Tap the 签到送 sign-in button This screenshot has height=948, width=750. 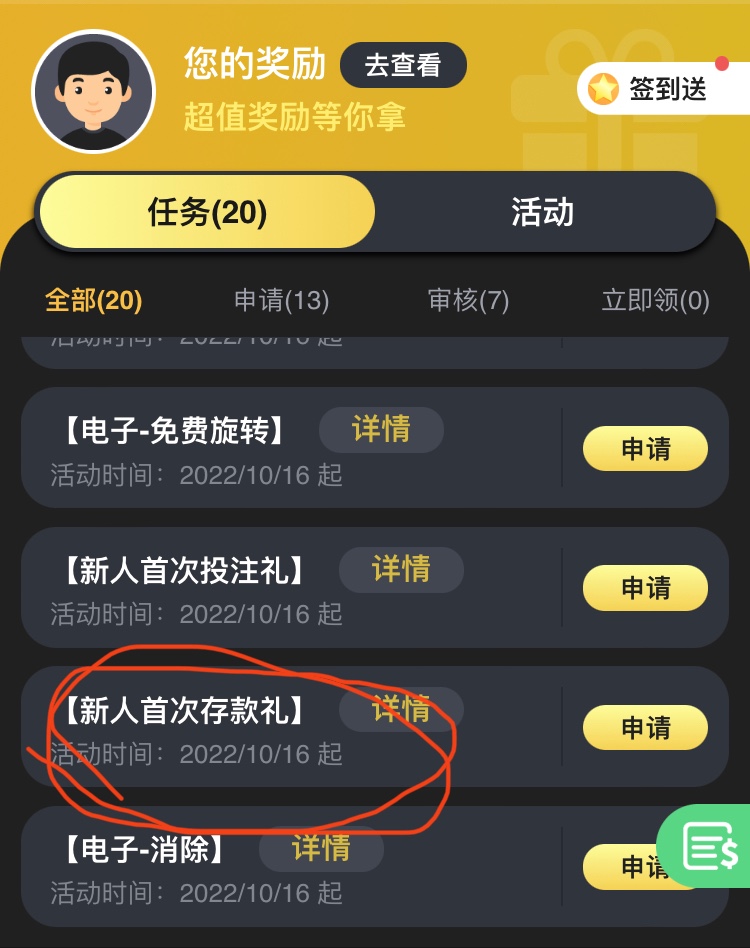(x=668, y=88)
